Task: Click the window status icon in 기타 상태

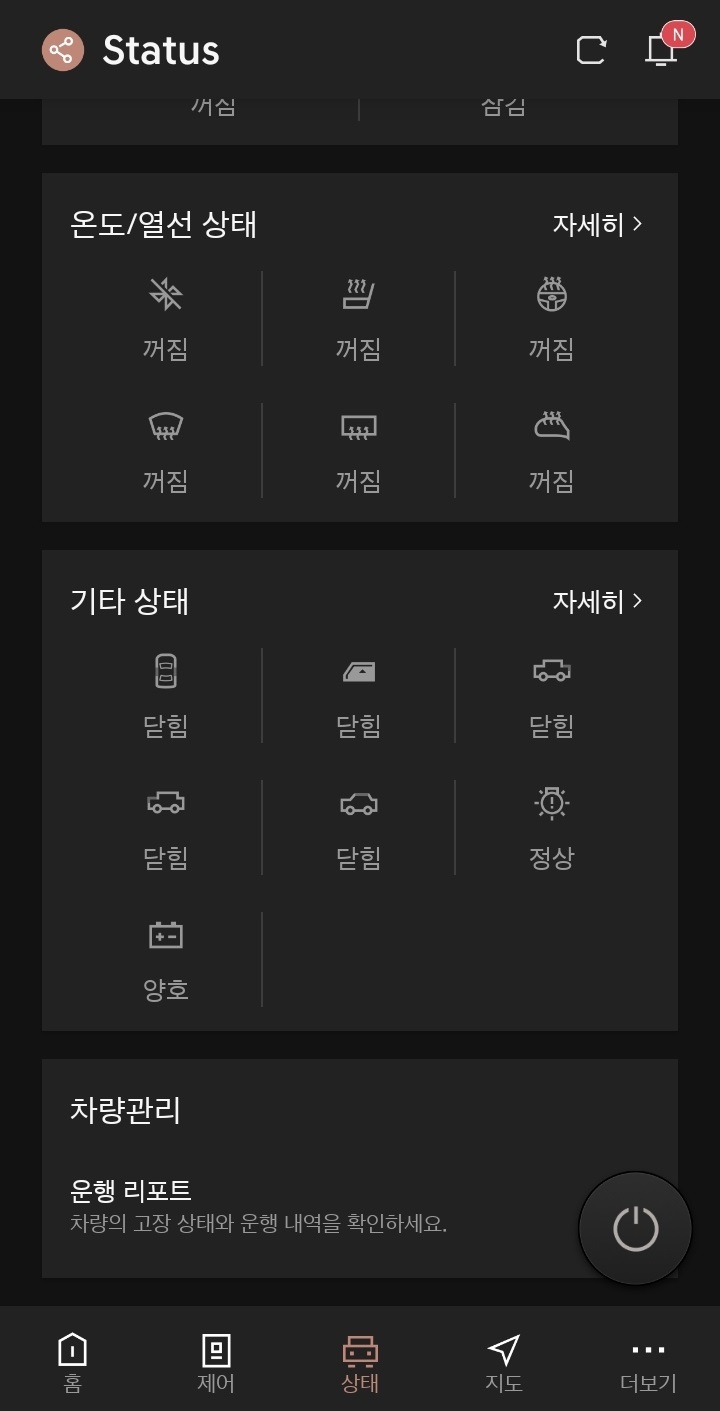Action: click(356, 670)
